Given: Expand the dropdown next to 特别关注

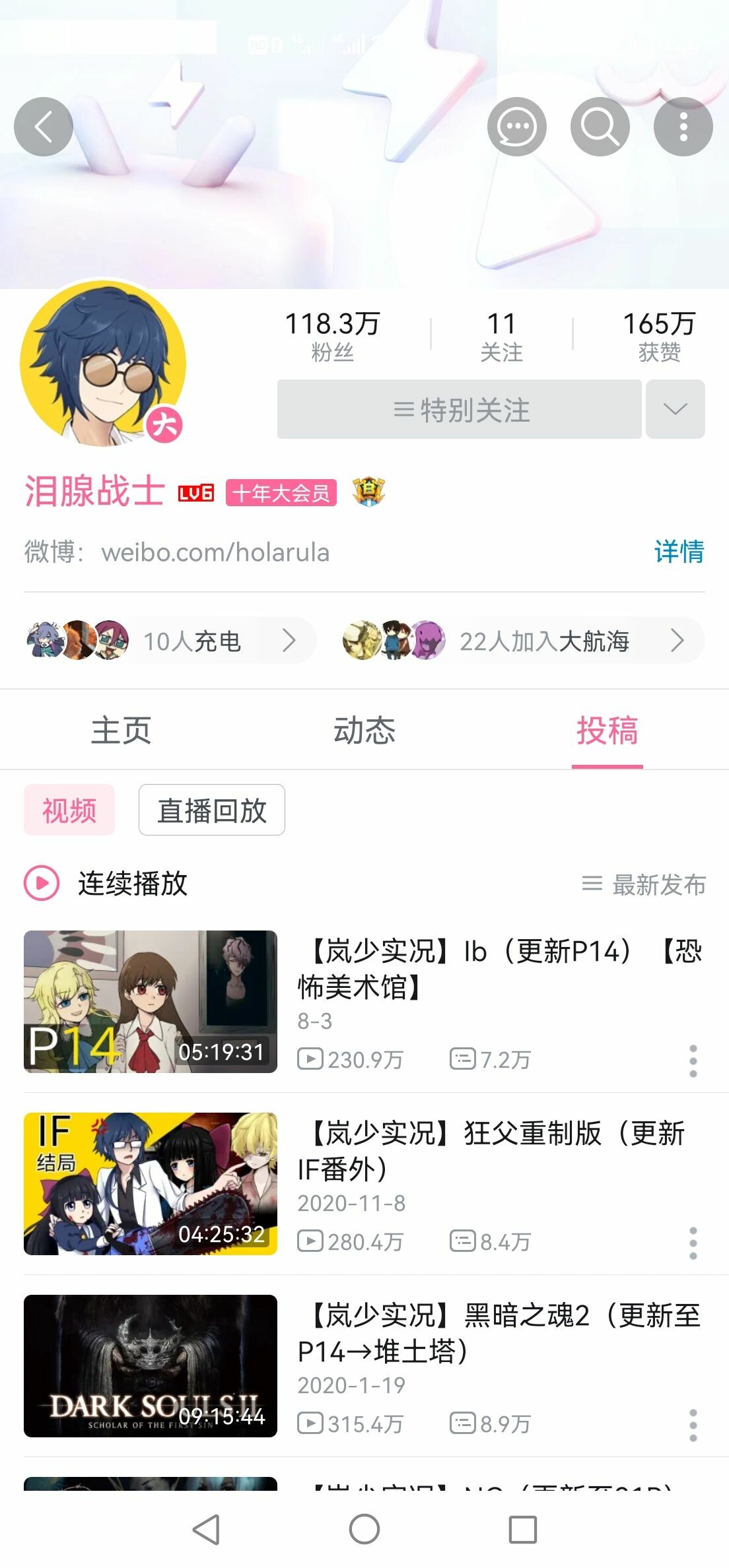Looking at the screenshot, I should pyautogui.click(x=675, y=409).
